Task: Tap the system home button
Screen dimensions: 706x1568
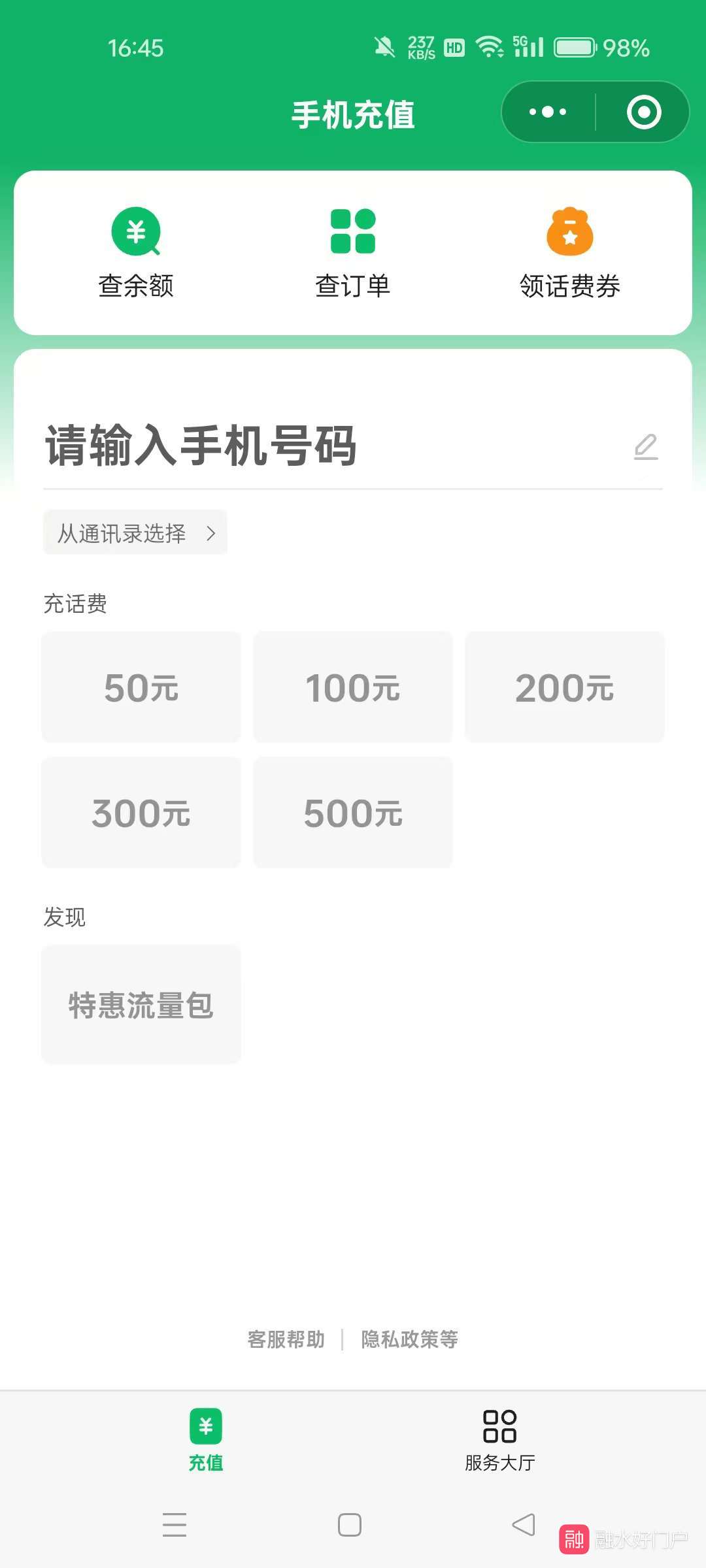Action: point(350,1525)
